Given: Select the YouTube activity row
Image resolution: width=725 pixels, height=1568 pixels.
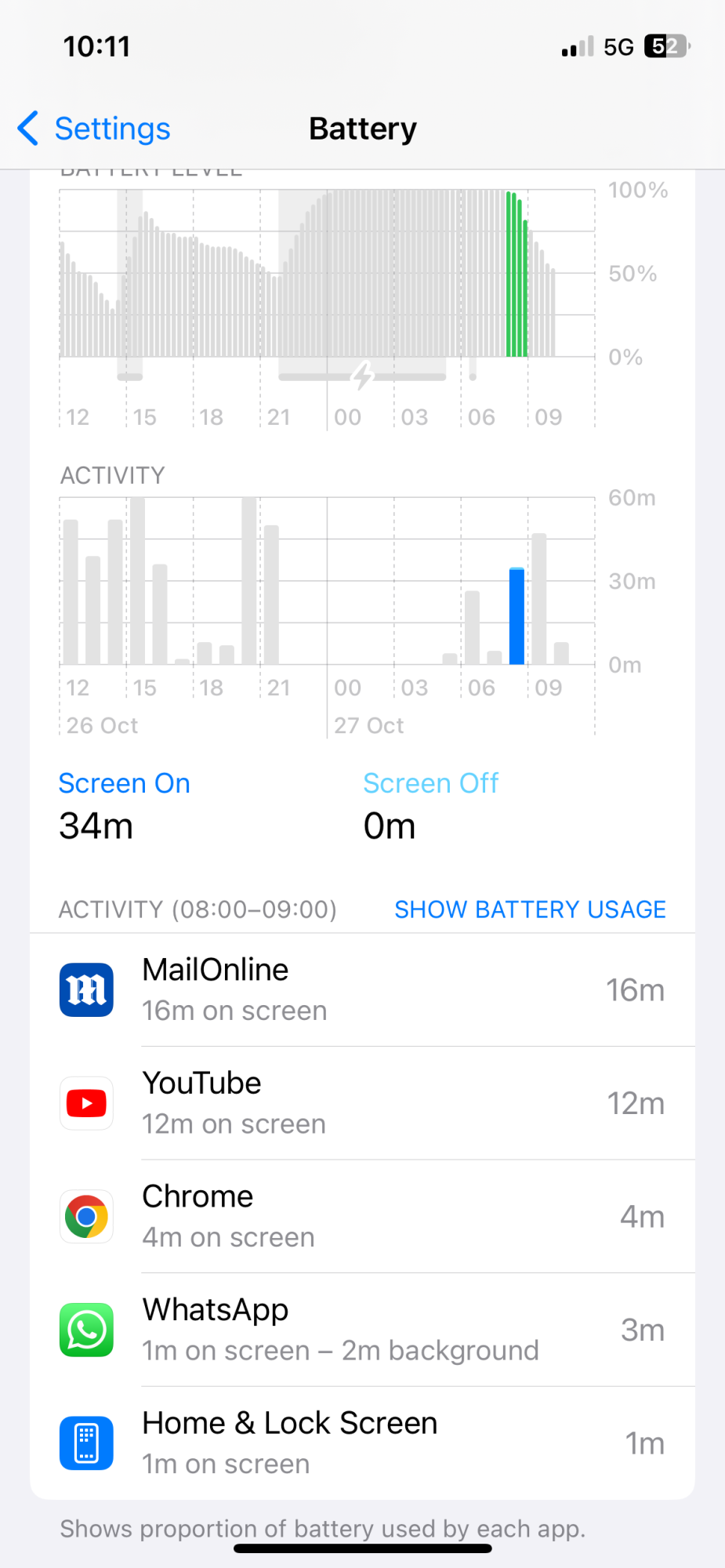Looking at the screenshot, I should [362, 1103].
